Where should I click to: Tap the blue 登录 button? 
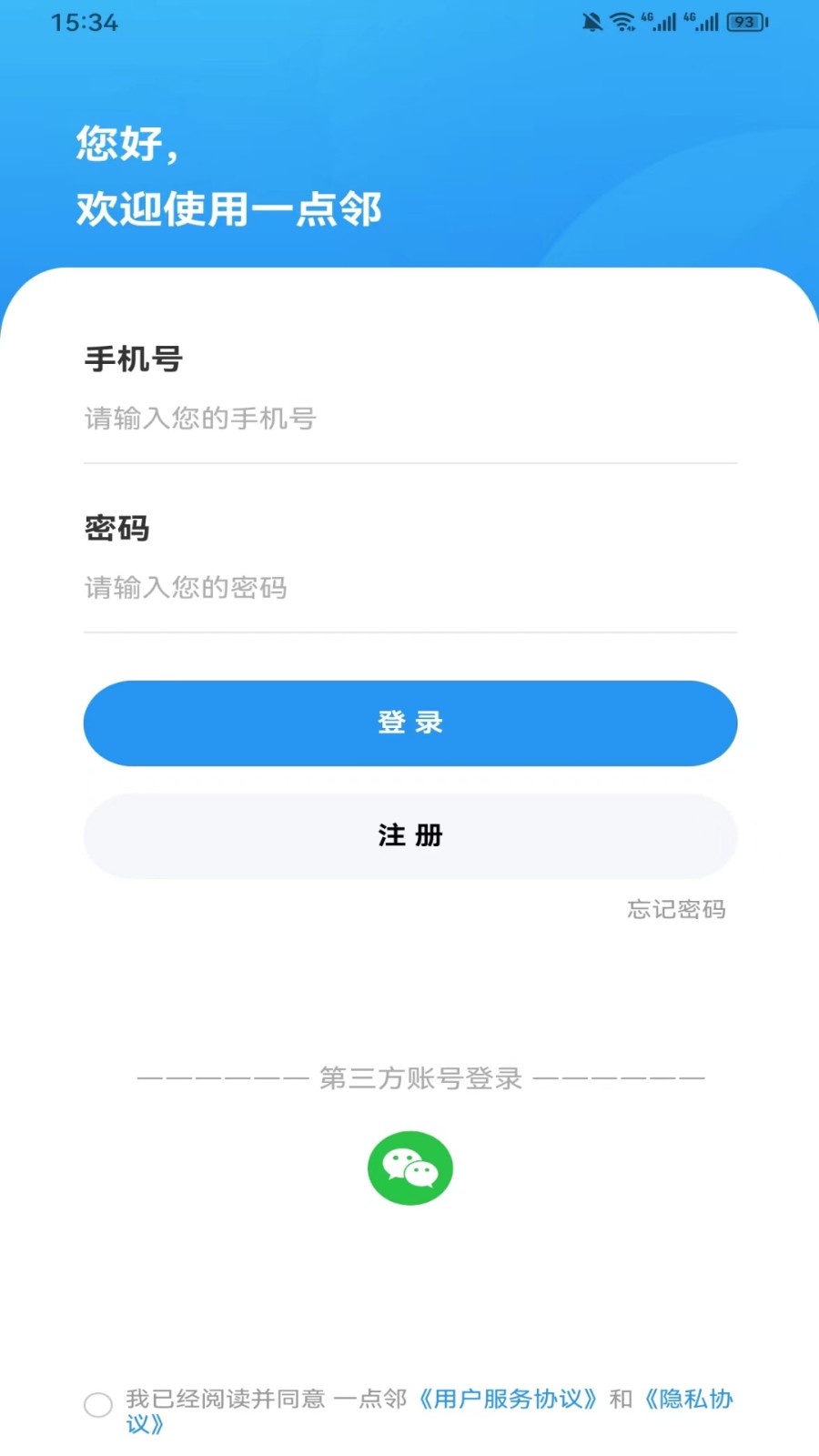409,723
